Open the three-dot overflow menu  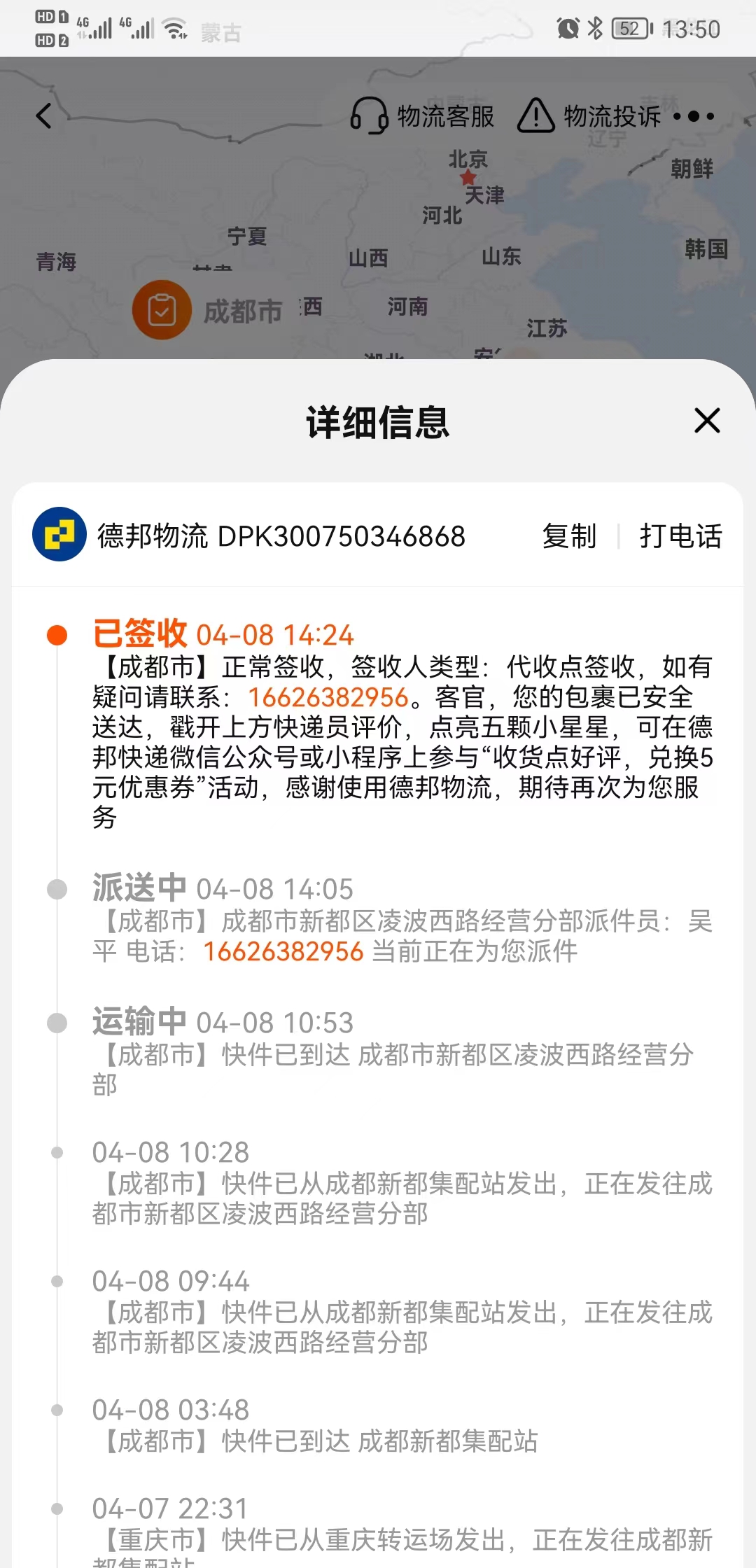point(694,116)
